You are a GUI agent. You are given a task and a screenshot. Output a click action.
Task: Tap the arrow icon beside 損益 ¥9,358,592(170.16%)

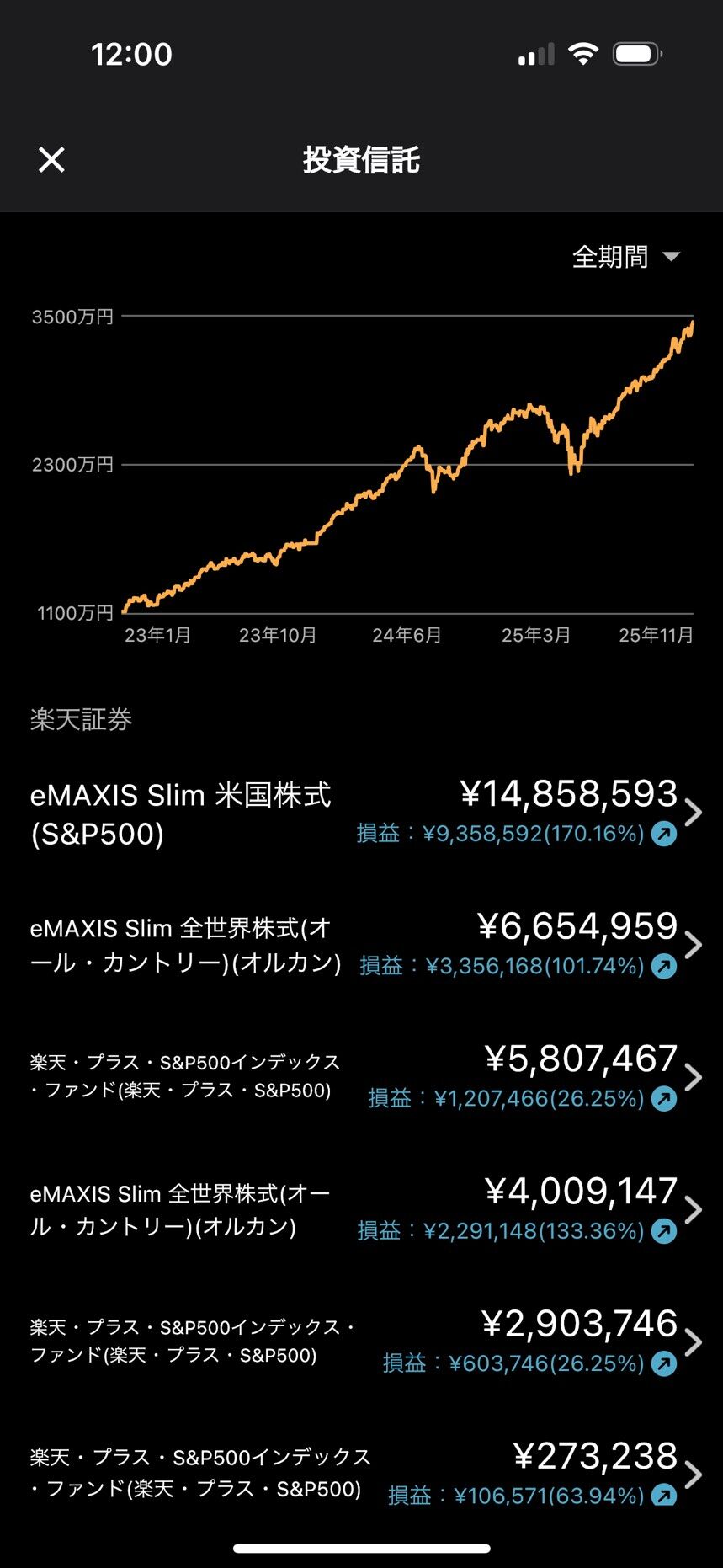(664, 835)
